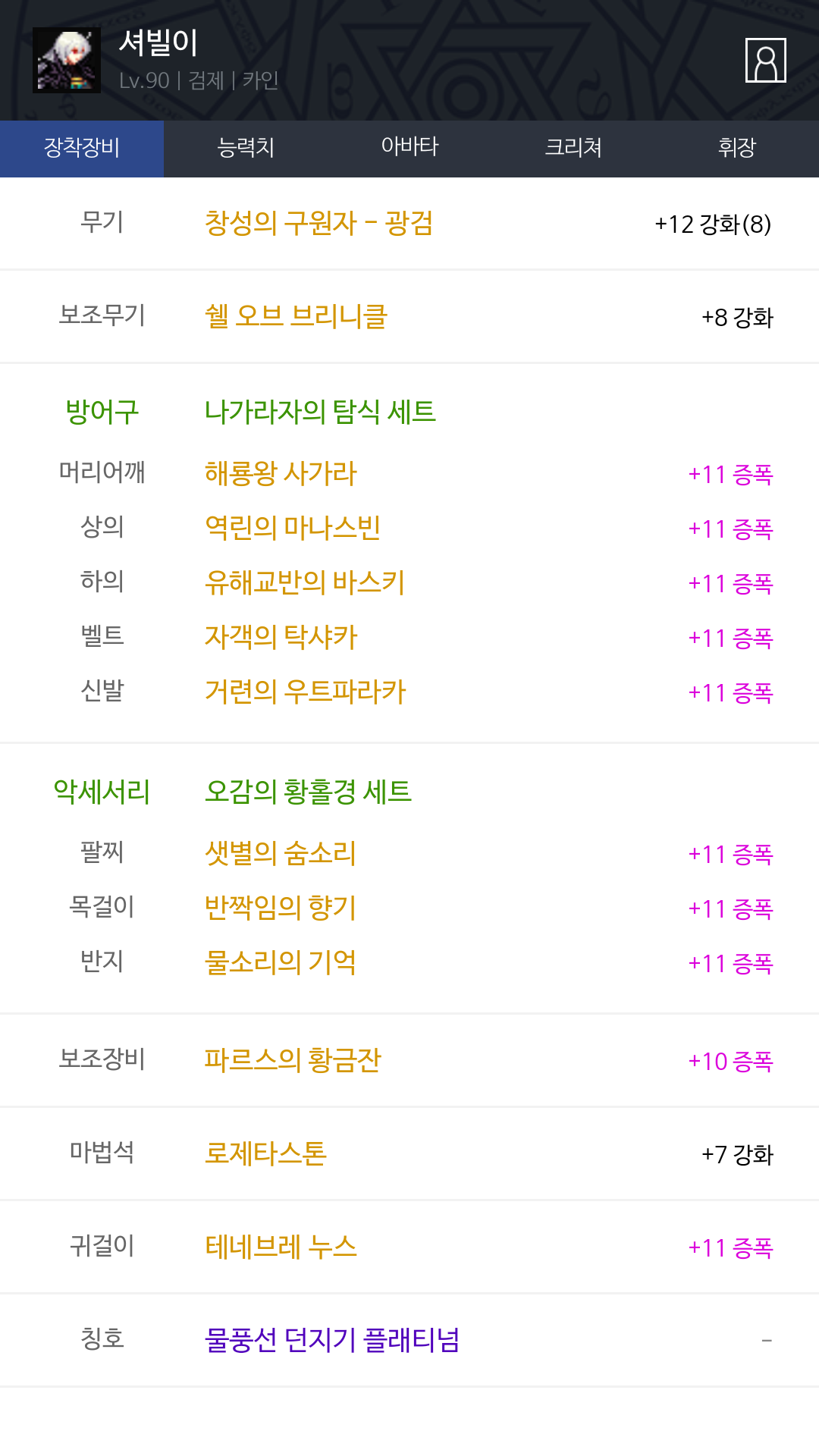819x1456 pixels.
Task: Tap the 테네브레 누스 earring
Action: 281,1247
